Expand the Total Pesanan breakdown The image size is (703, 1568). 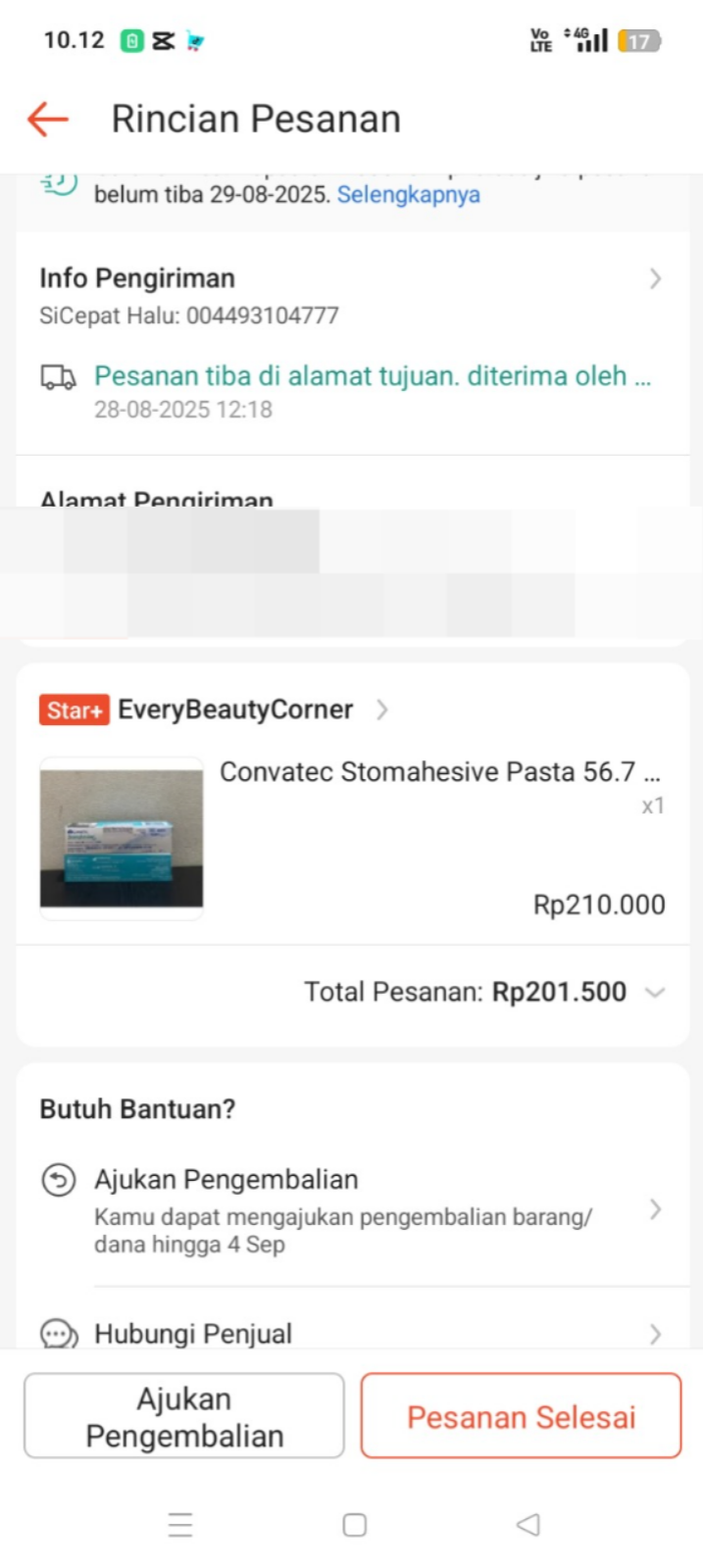(x=653, y=992)
